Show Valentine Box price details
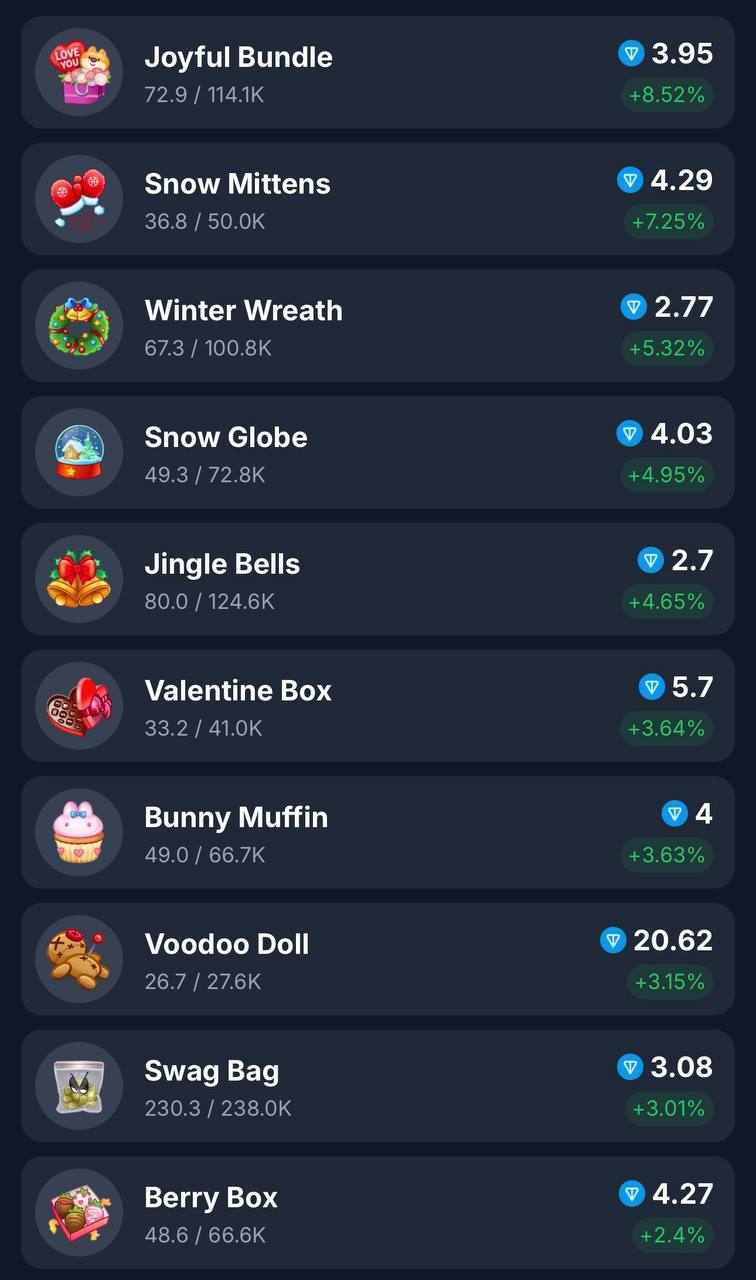Image resolution: width=756 pixels, height=1280 pixels. [378, 706]
